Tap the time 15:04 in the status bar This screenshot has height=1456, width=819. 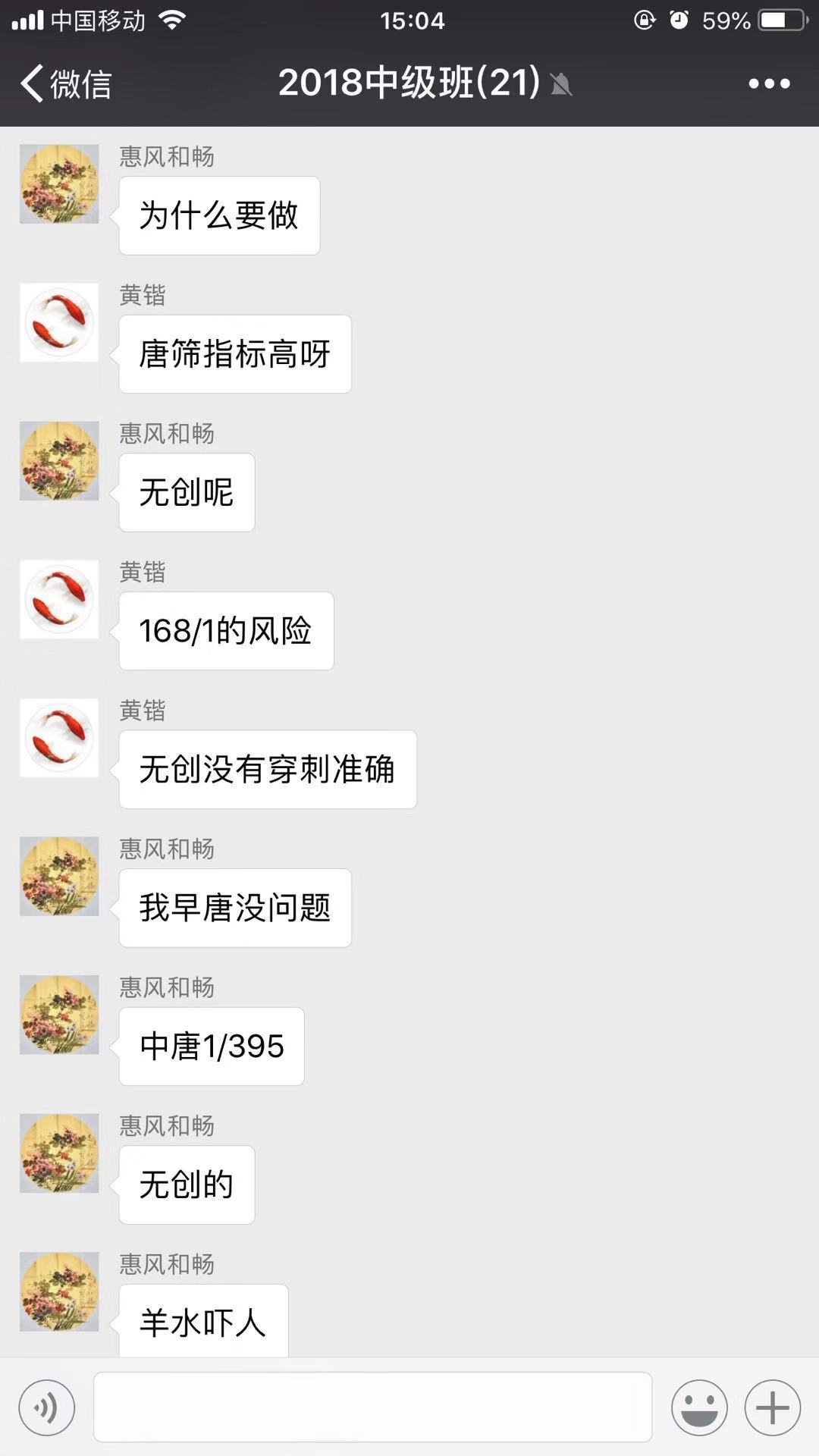pyautogui.click(x=409, y=20)
